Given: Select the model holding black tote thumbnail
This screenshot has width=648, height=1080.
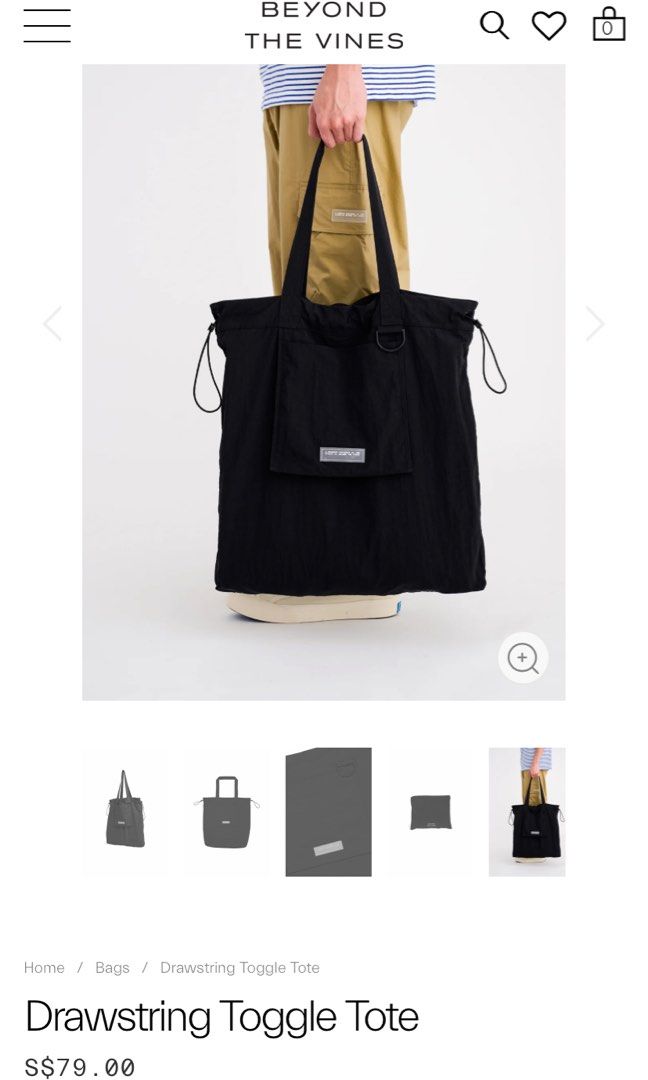Looking at the screenshot, I should click(x=527, y=811).
